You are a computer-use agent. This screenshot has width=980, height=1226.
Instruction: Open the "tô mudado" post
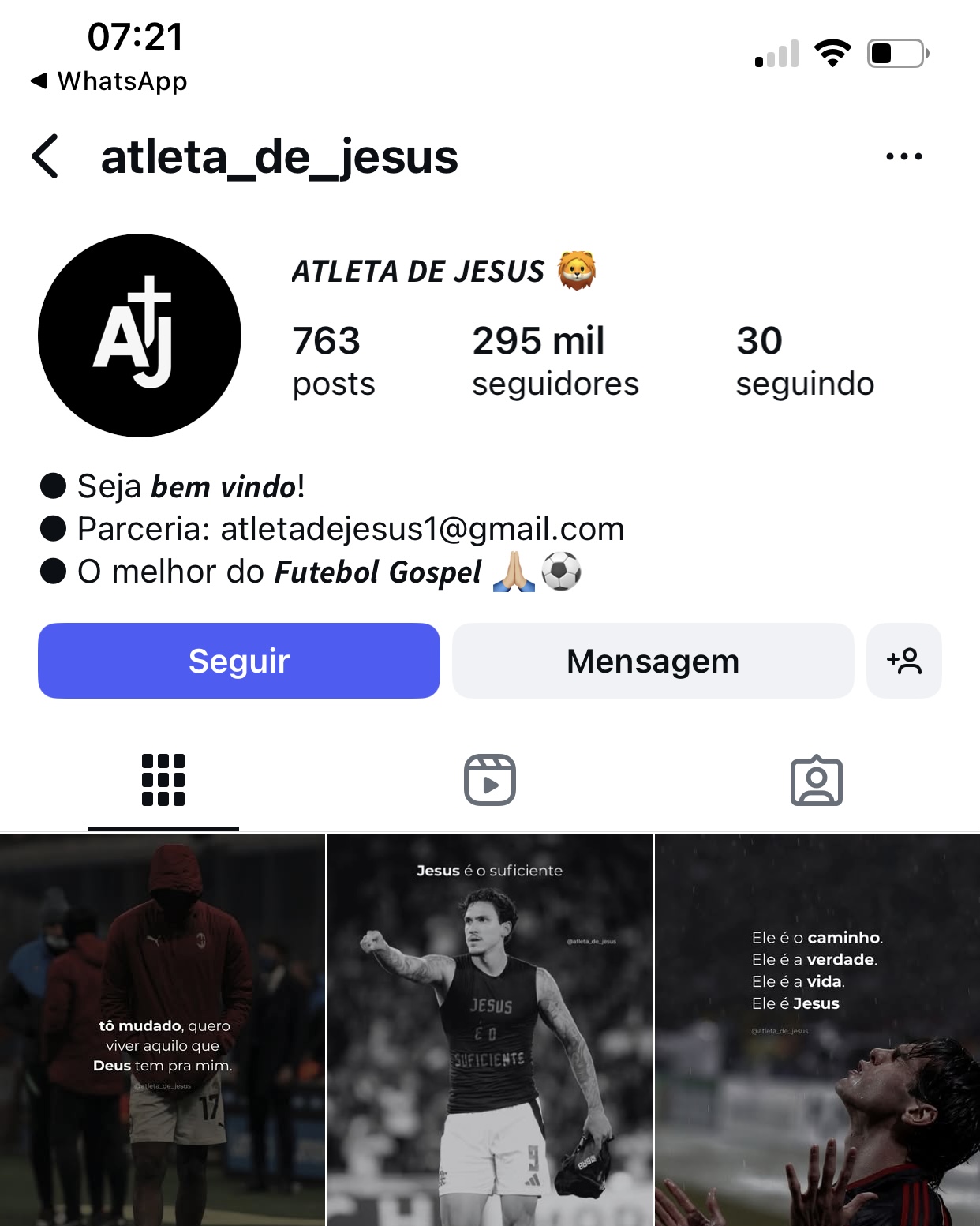click(163, 1029)
